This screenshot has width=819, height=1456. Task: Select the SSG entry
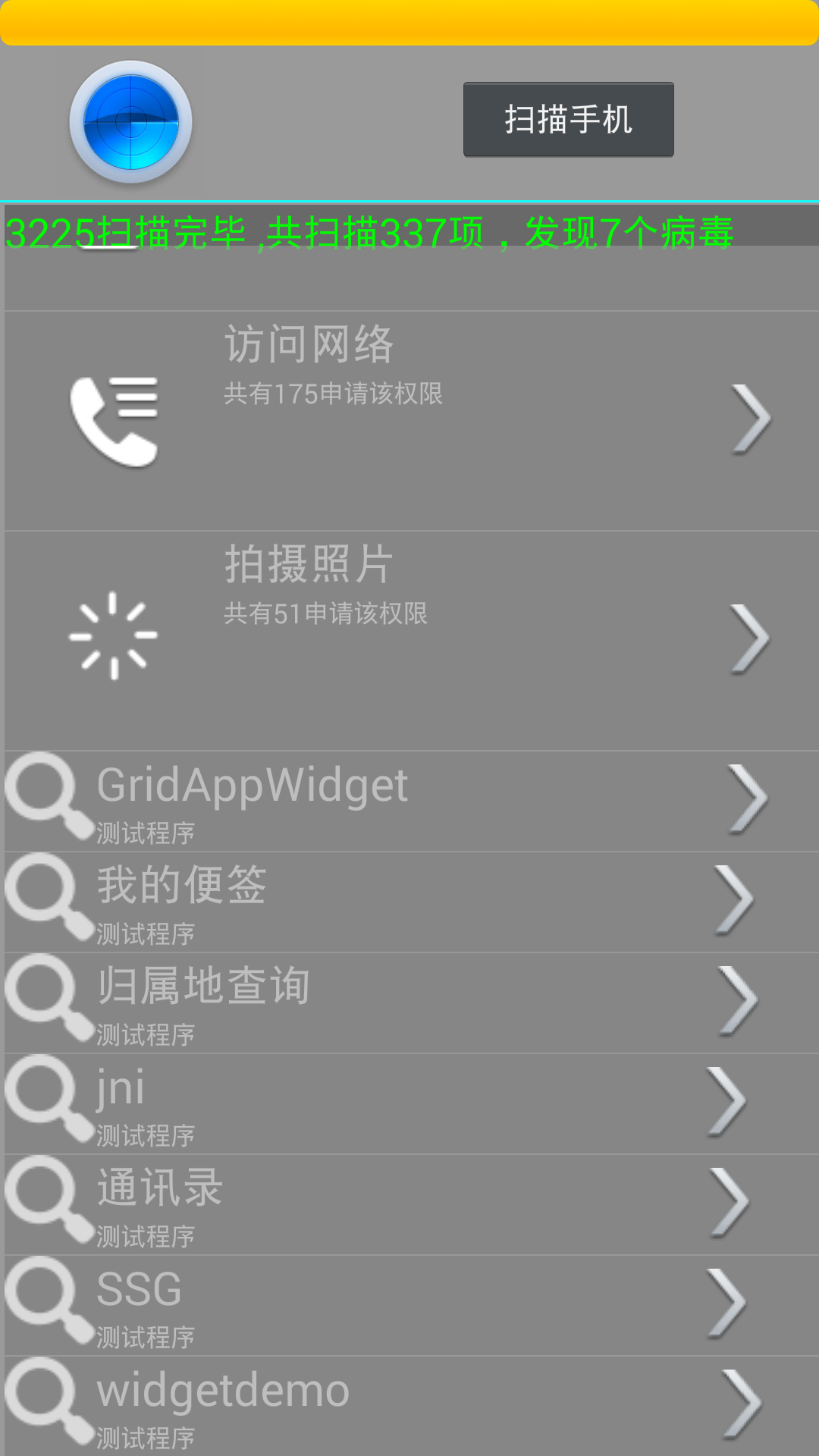tap(412, 1305)
